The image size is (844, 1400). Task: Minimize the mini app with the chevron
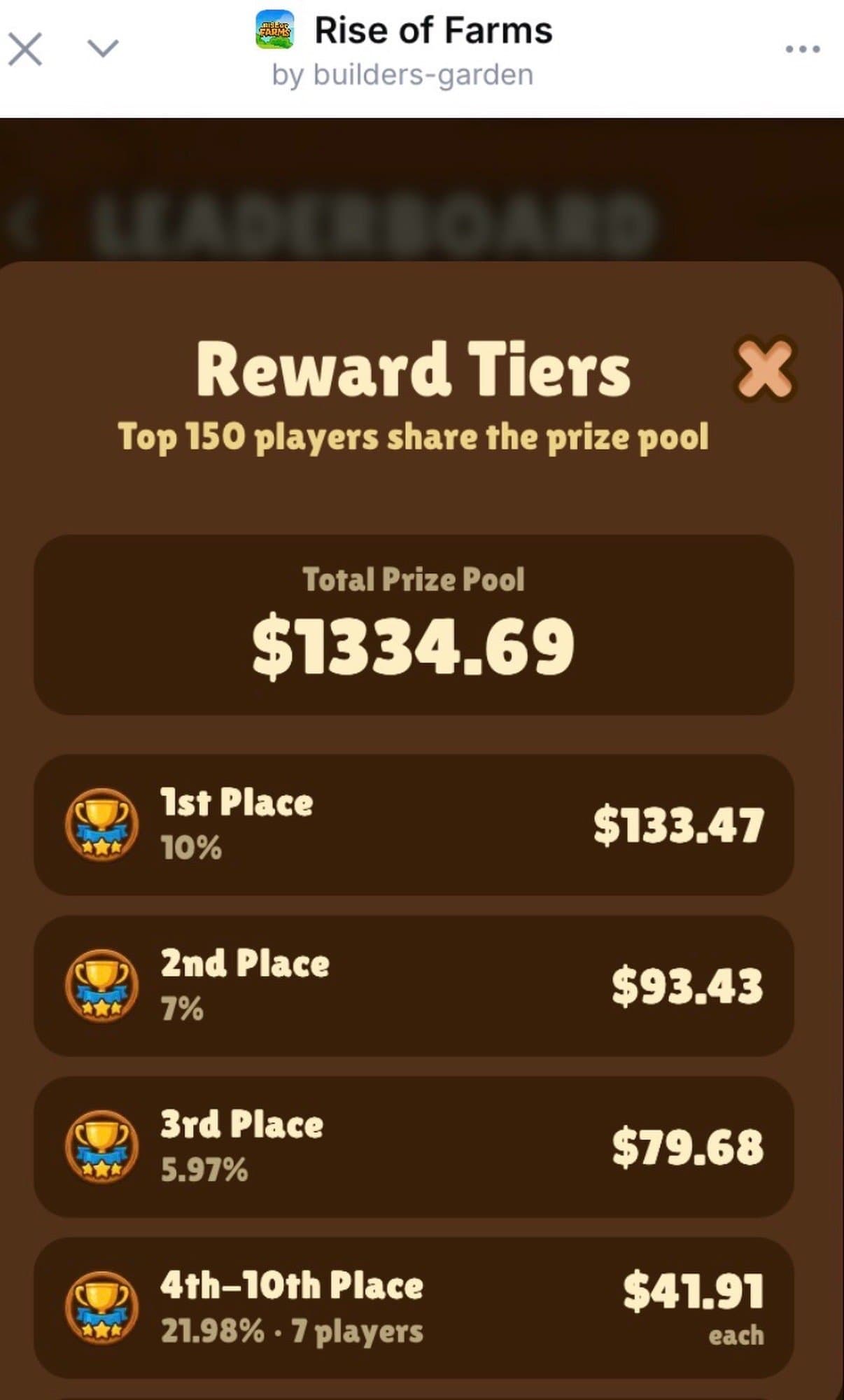102,48
